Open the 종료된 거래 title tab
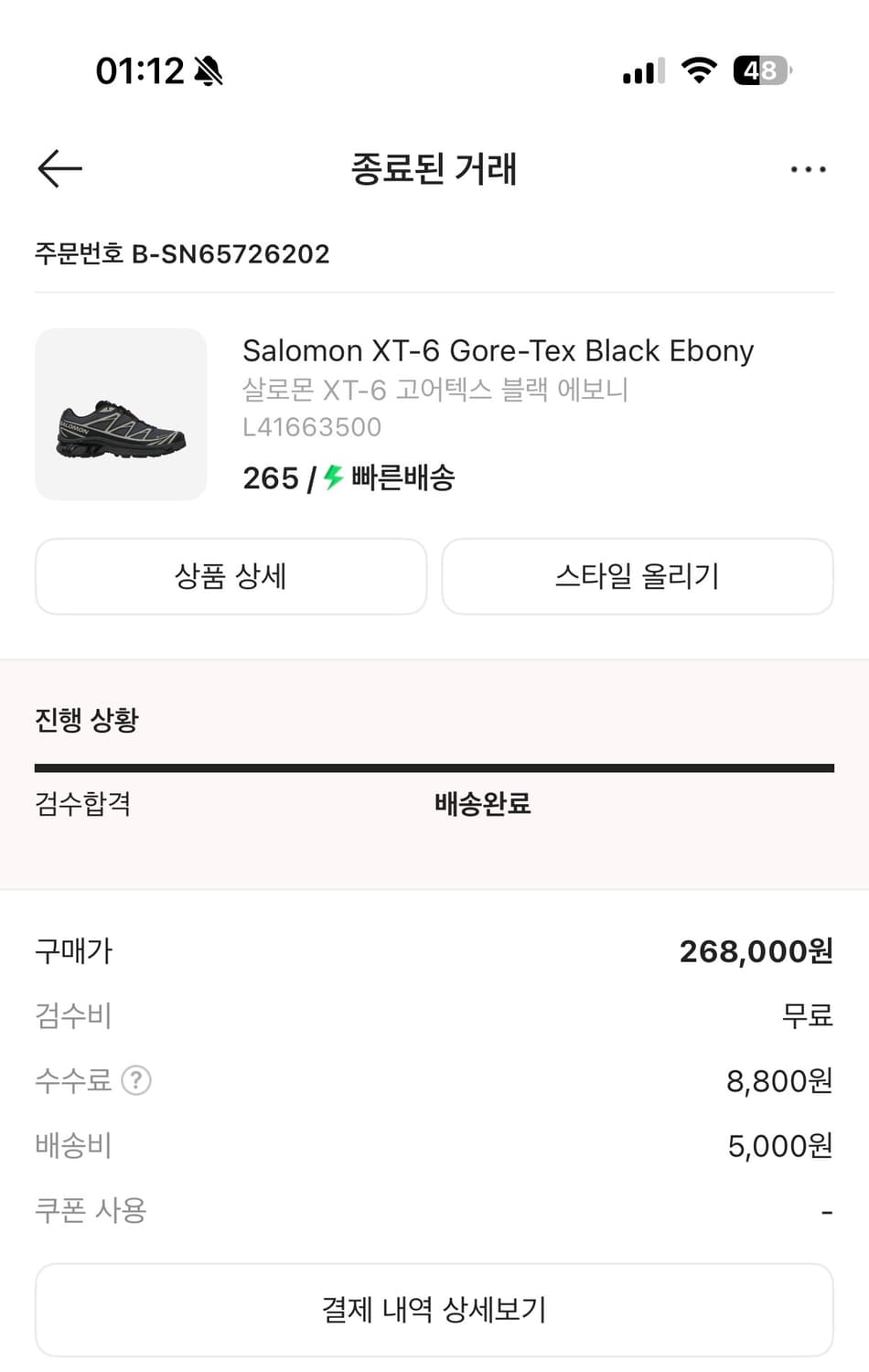The width and height of the screenshot is (869, 1372). pyautogui.click(x=434, y=170)
